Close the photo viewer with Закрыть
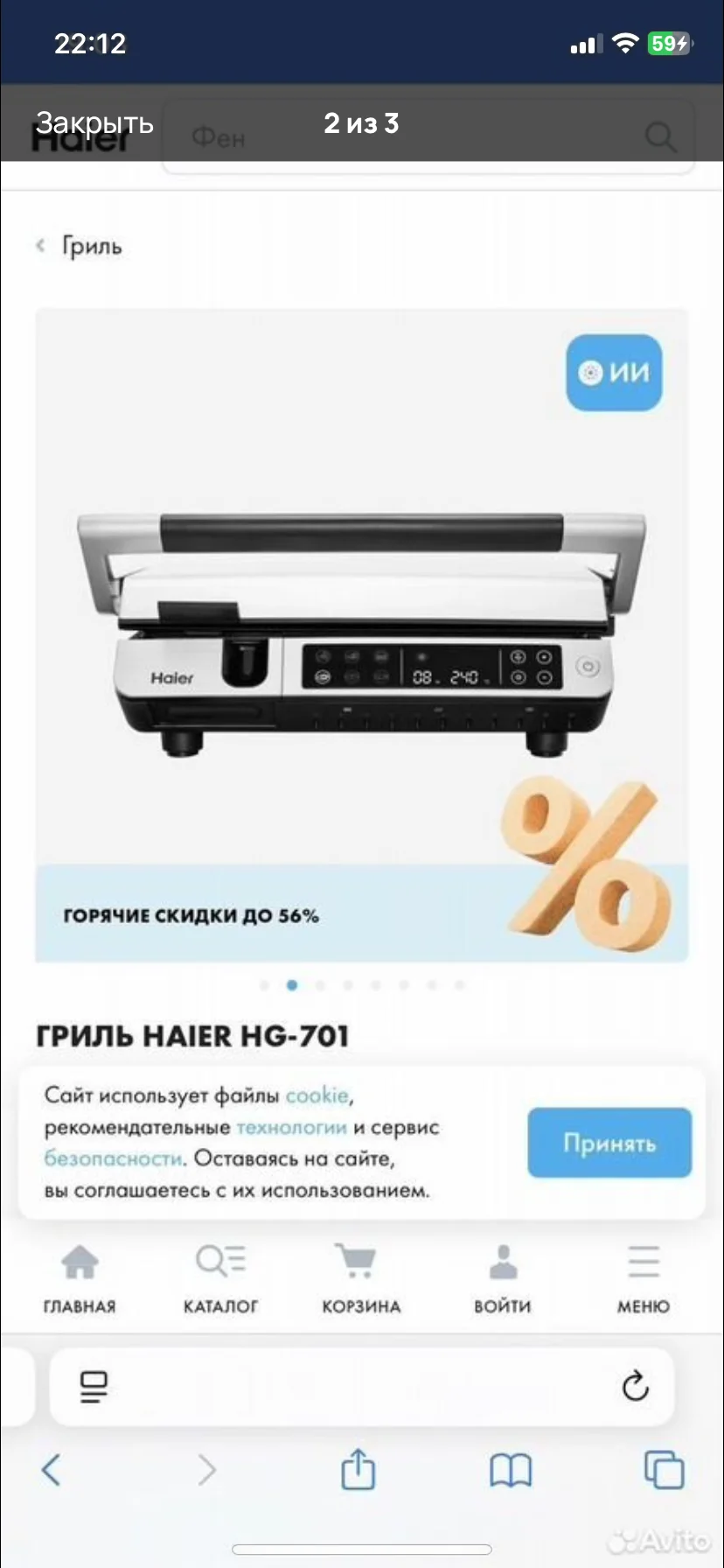Screen dimensions: 724x1568 [94, 123]
